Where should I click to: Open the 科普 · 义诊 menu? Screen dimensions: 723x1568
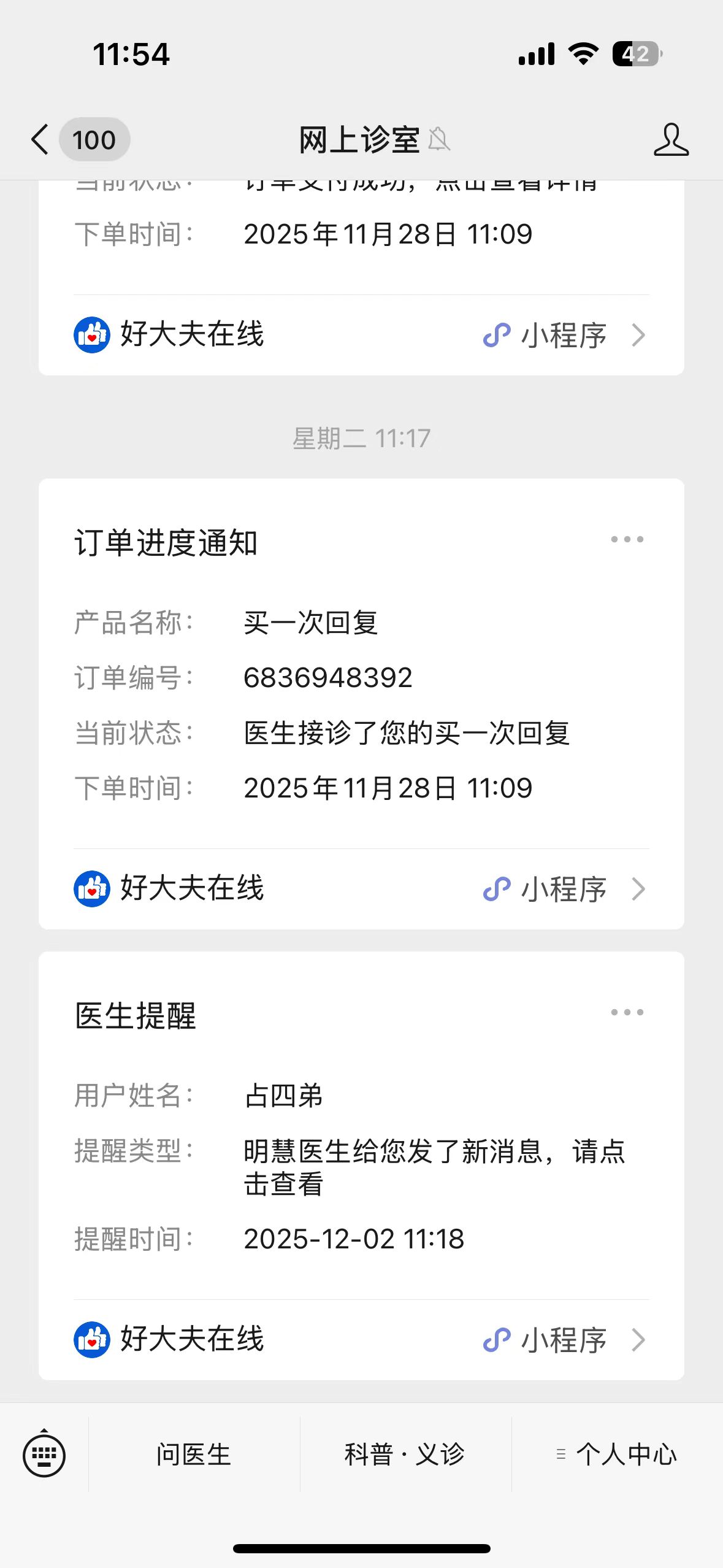(x=405, y=1455)
